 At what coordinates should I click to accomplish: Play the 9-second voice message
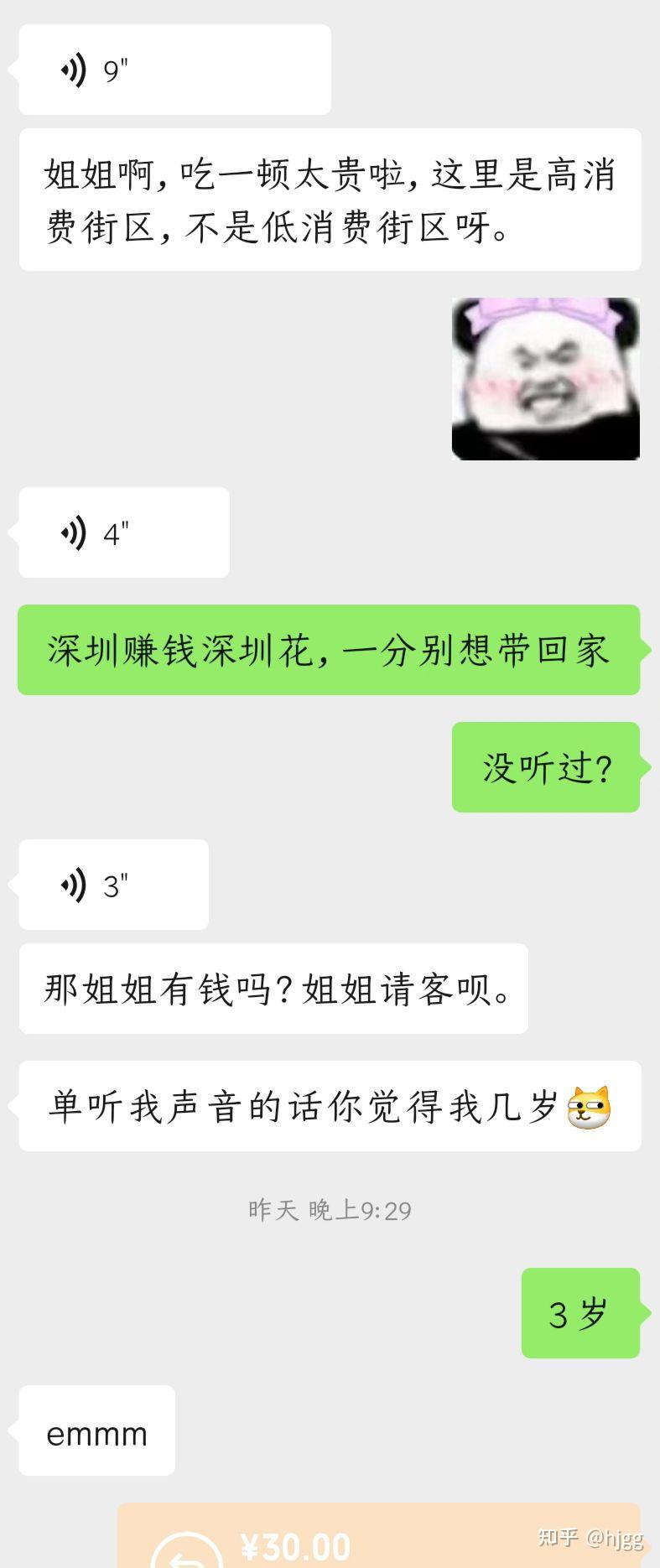(174, 70)
